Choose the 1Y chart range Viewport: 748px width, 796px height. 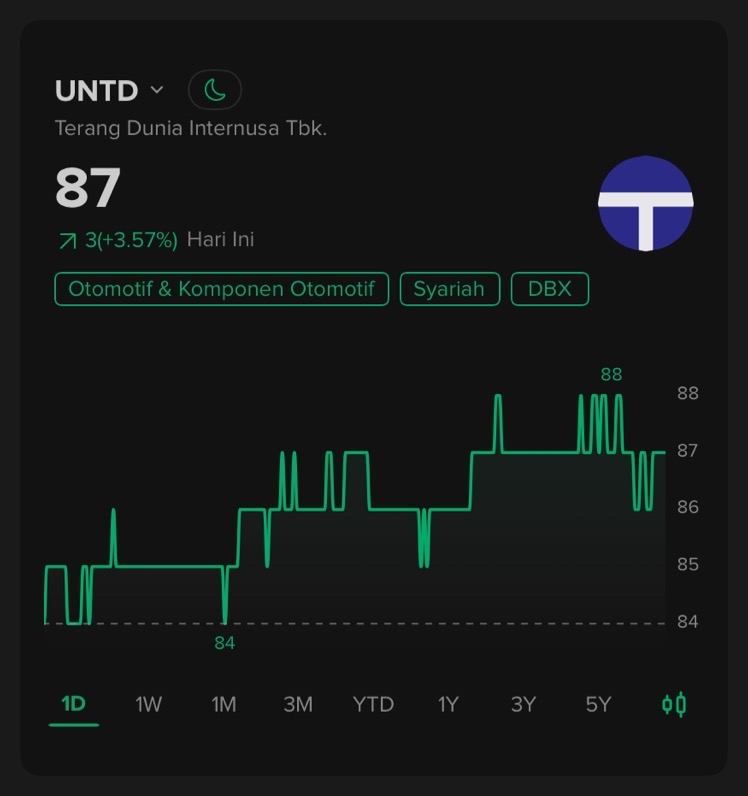pos(448,704)
